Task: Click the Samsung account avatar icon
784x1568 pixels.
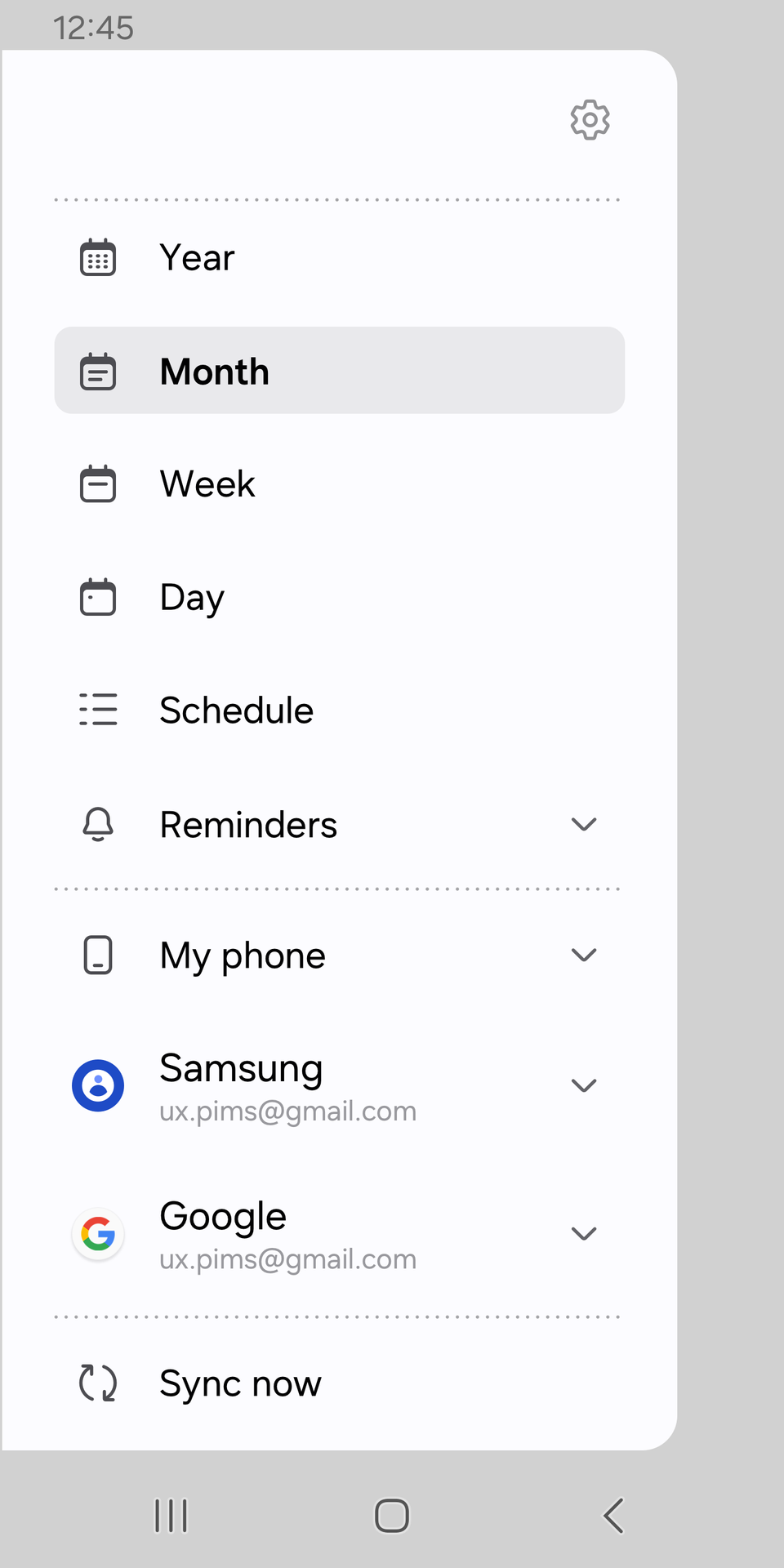Action: click(x=97, y=1085)
